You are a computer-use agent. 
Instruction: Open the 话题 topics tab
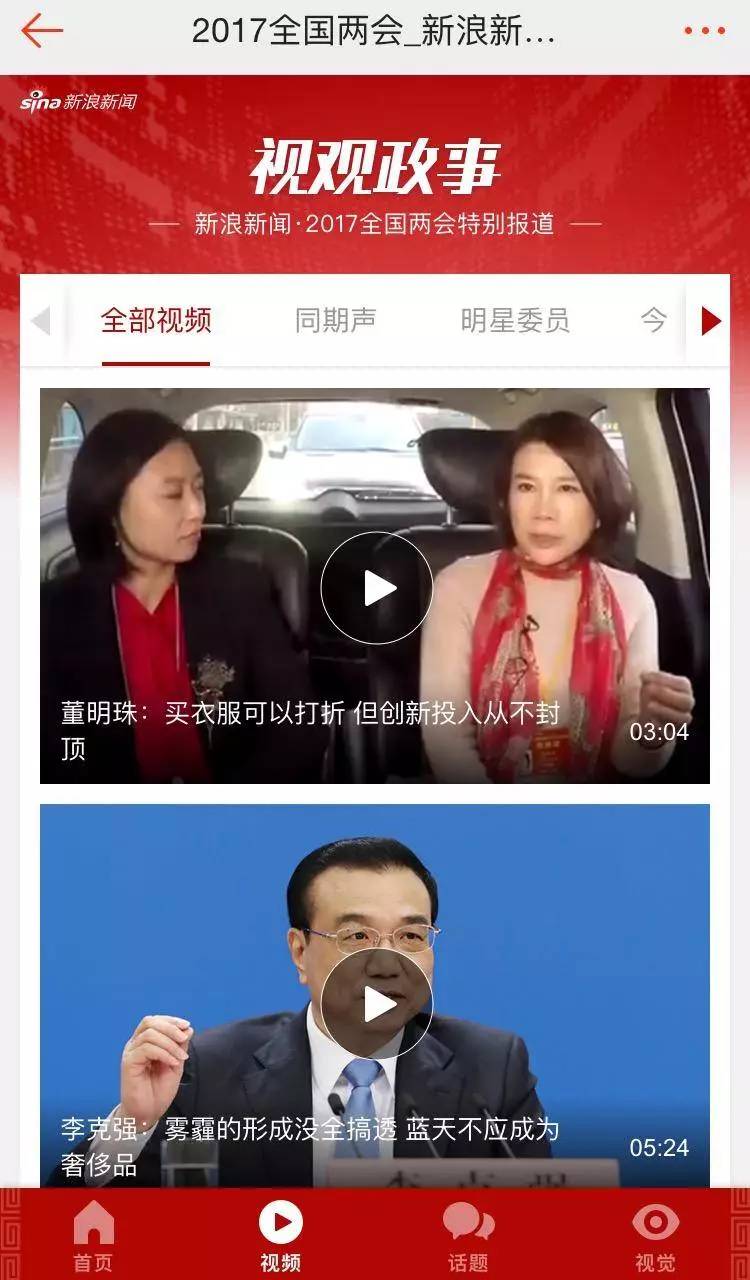click(x=468, y=1235)
